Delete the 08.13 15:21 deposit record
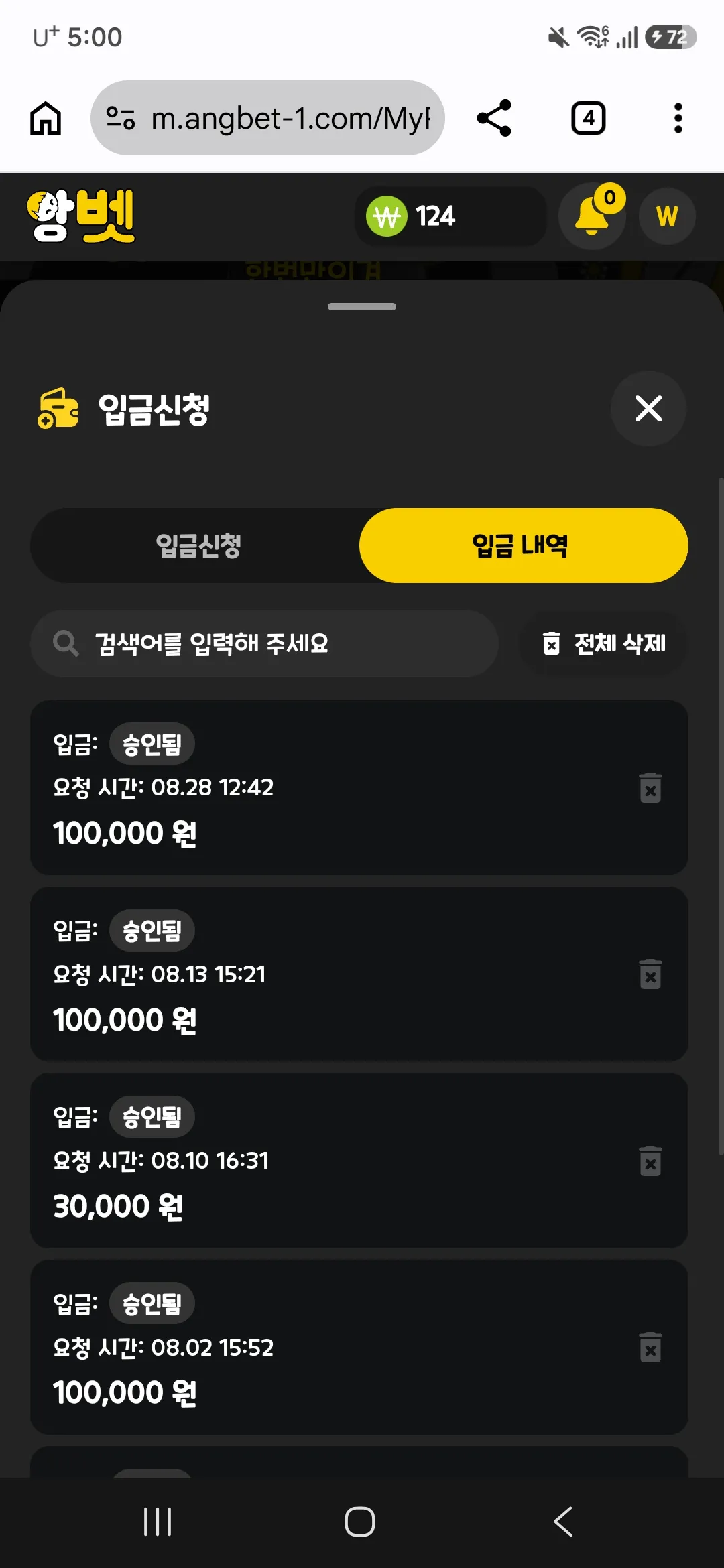 pos(650,974)
